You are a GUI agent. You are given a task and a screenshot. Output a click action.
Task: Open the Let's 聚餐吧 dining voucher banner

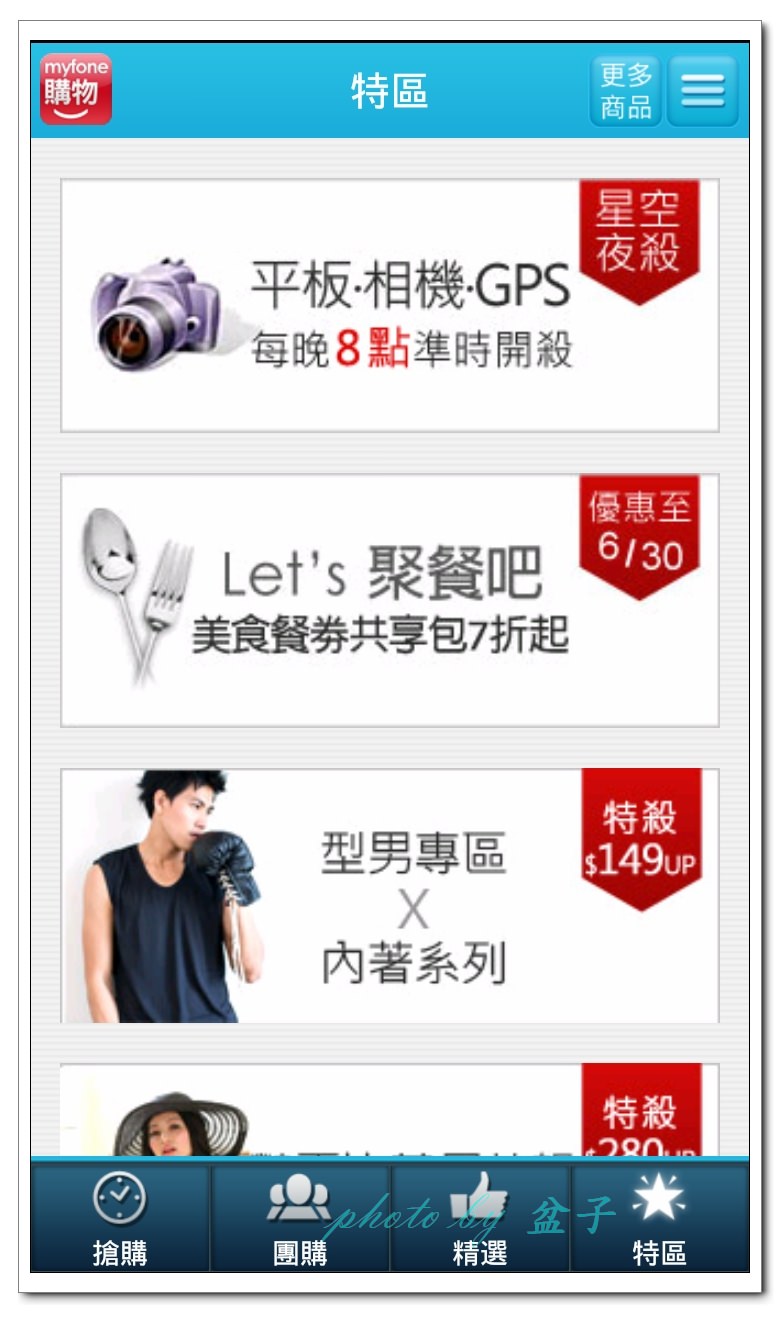click(390, 600)
